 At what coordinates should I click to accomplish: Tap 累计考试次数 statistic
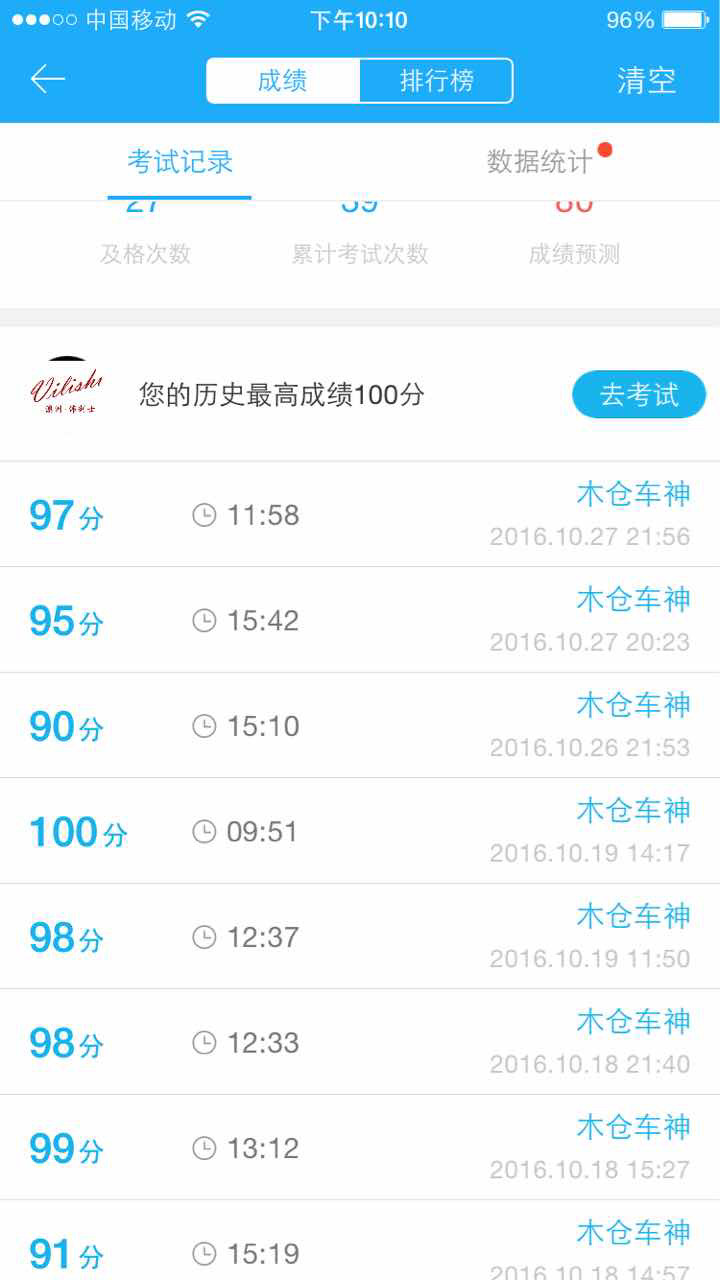pos(360,254)
